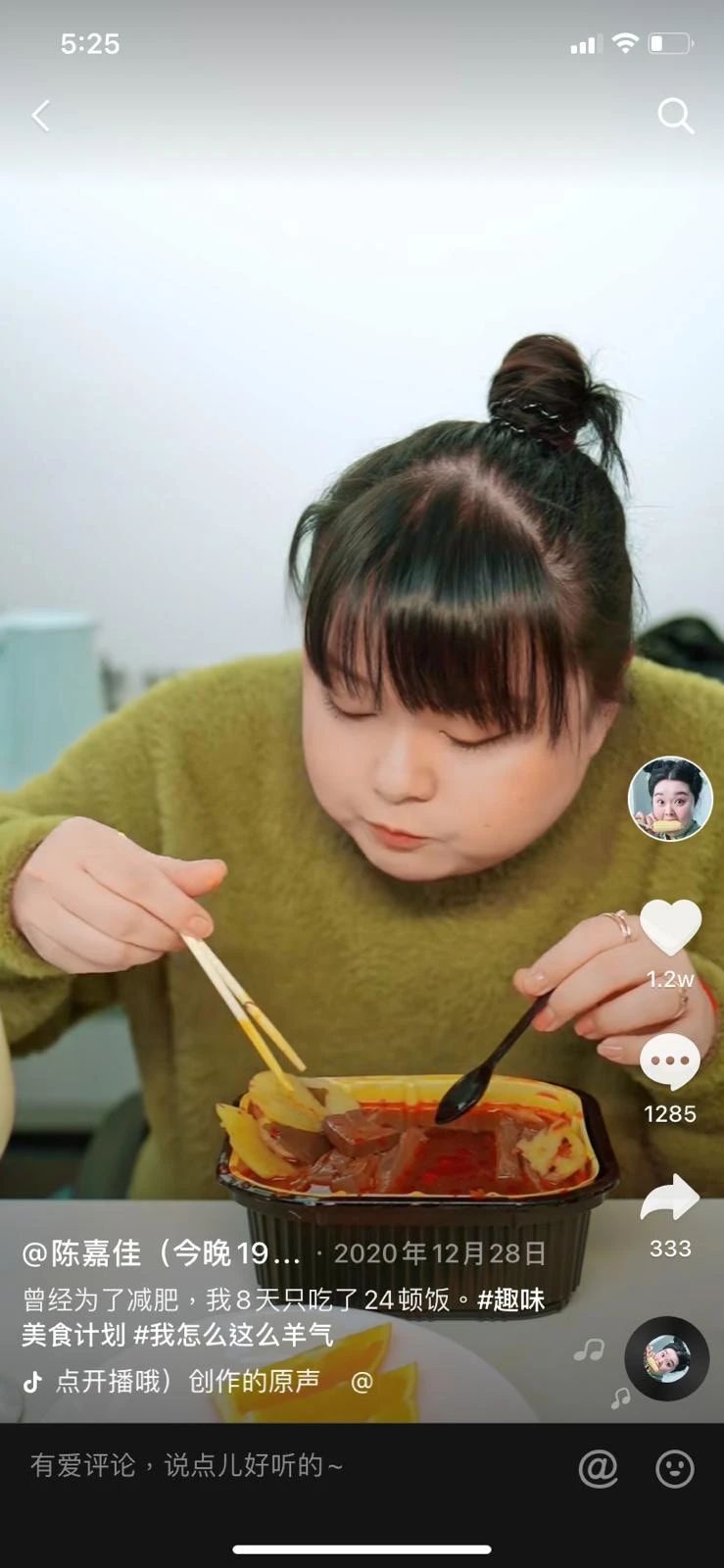This screenshot has width=724, height=1568.
Task: Open search with the magnifier icon
Action: [675, 116]
